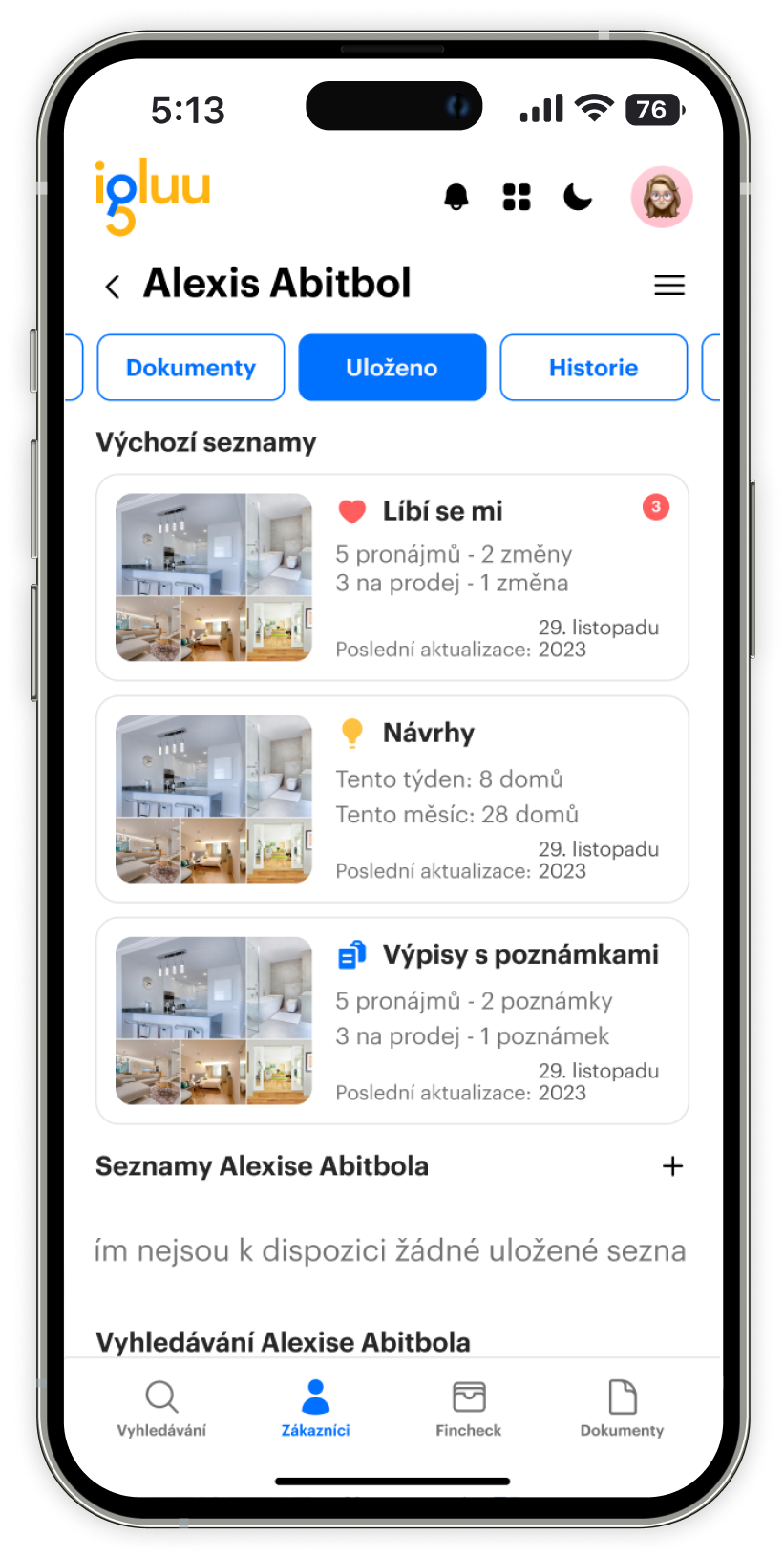Open the notifications bell
Image resolution: width=784 pixels, height=1557 pixels.
456,197
